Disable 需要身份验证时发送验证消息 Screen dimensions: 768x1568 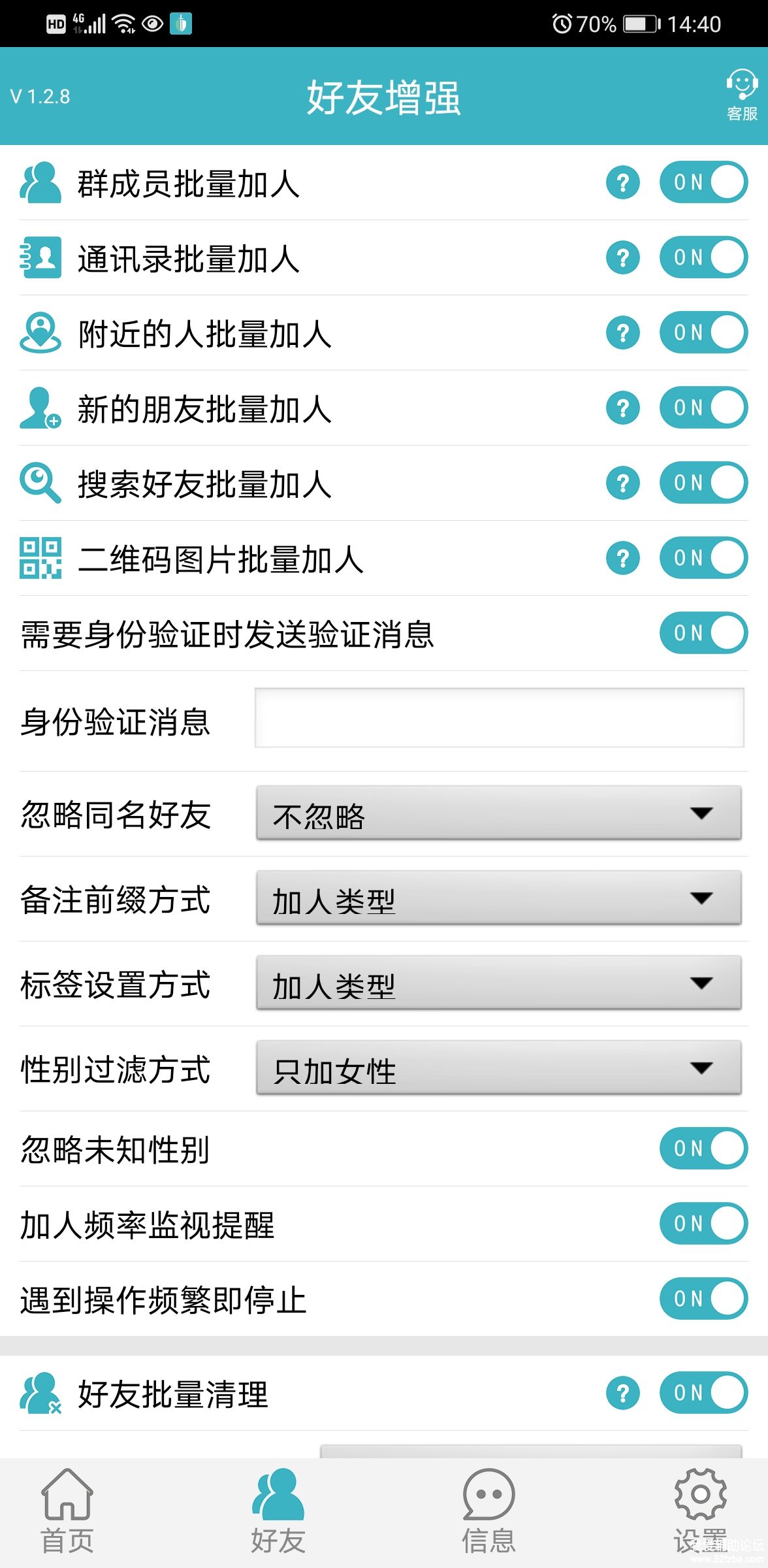point(703,633)
